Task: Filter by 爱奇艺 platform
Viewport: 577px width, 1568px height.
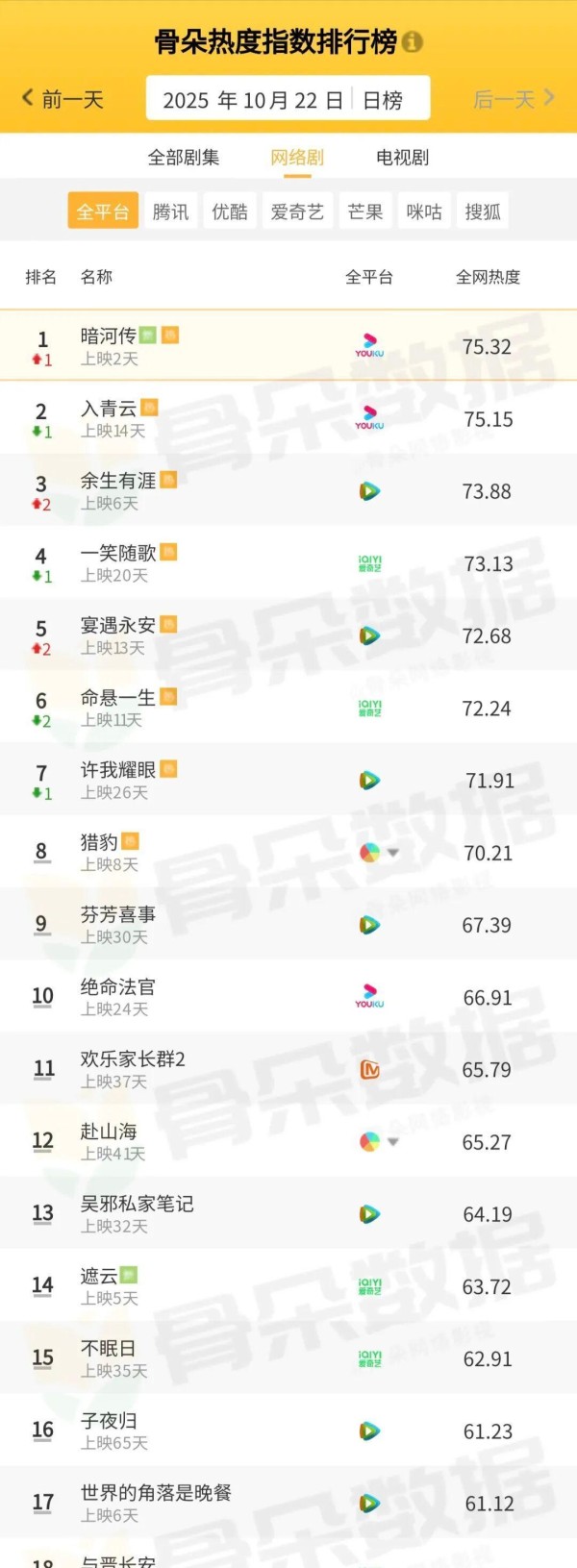Action: tap(297, 212)
